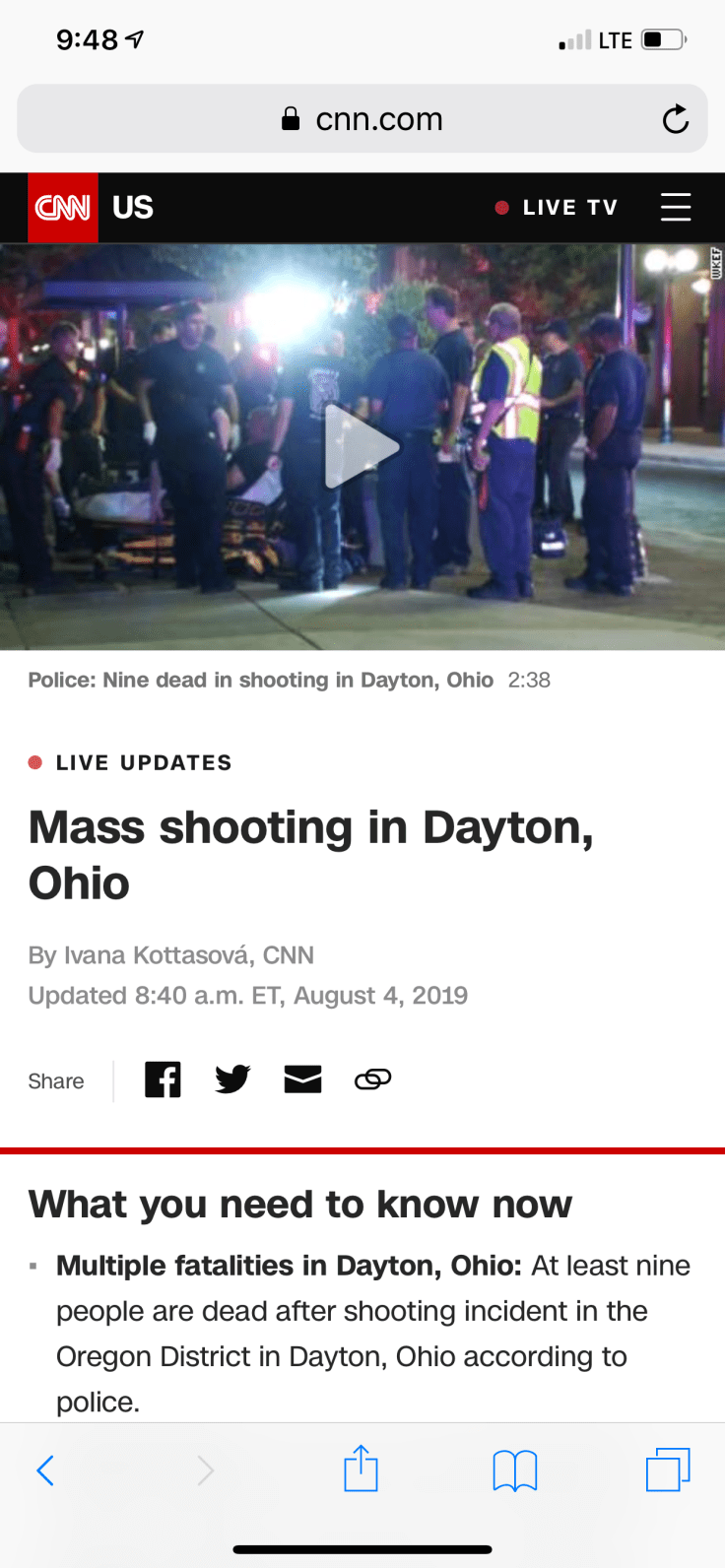Play the Dayton shooting video
The width and height of the screenshot is (725, 1568).
click(362, 446)
